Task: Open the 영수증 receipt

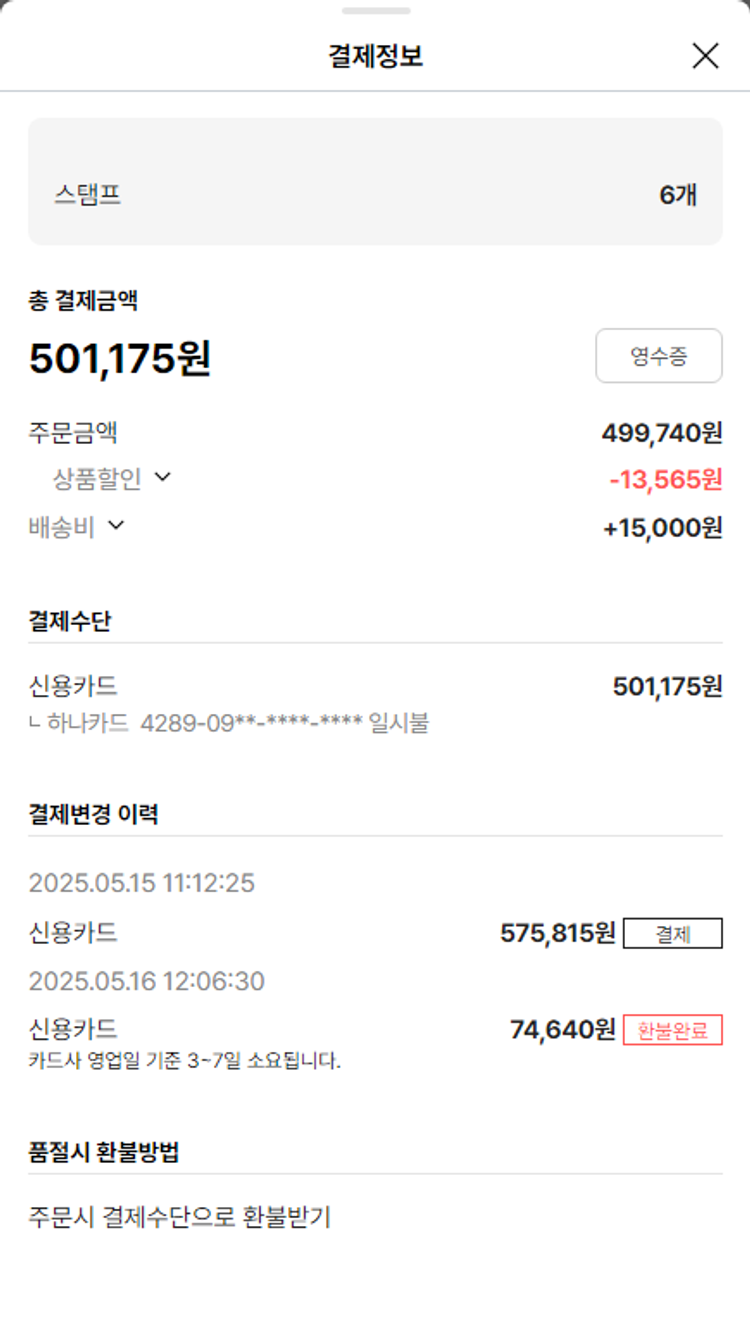Action: (x=658, y=356)
